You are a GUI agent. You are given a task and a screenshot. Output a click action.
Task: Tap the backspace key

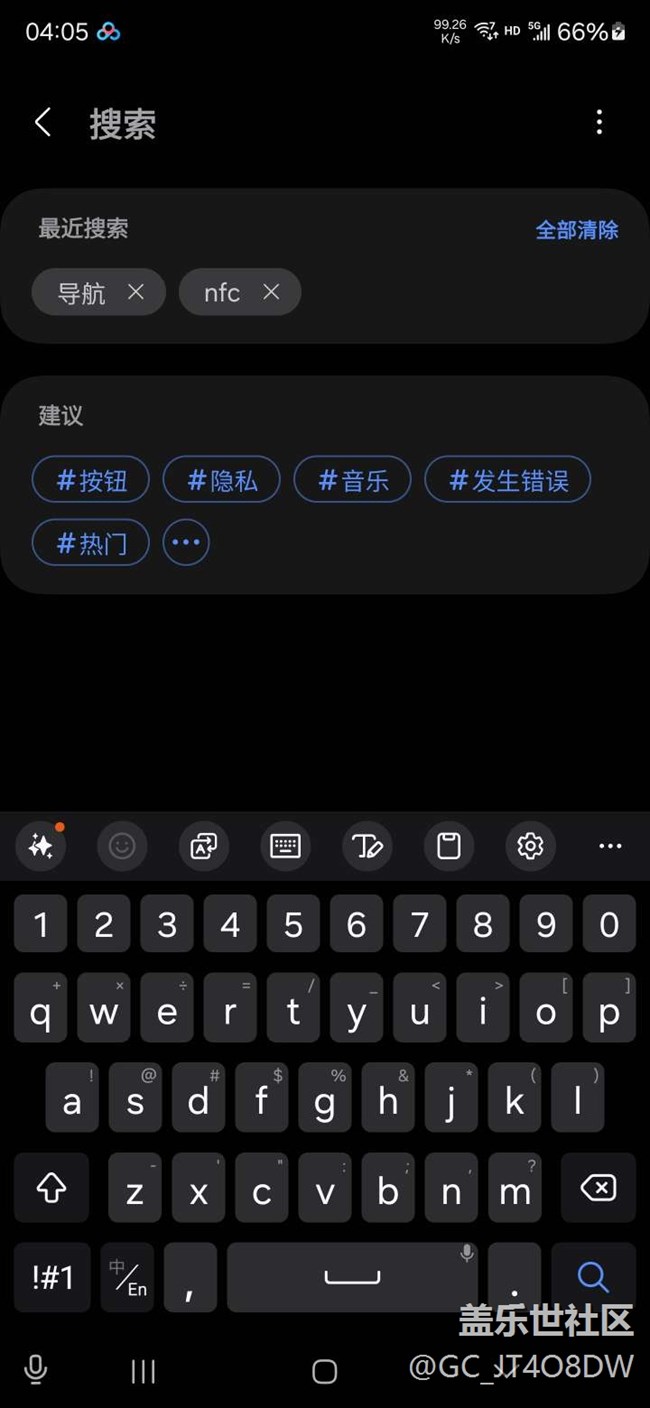click(598, 1188)
